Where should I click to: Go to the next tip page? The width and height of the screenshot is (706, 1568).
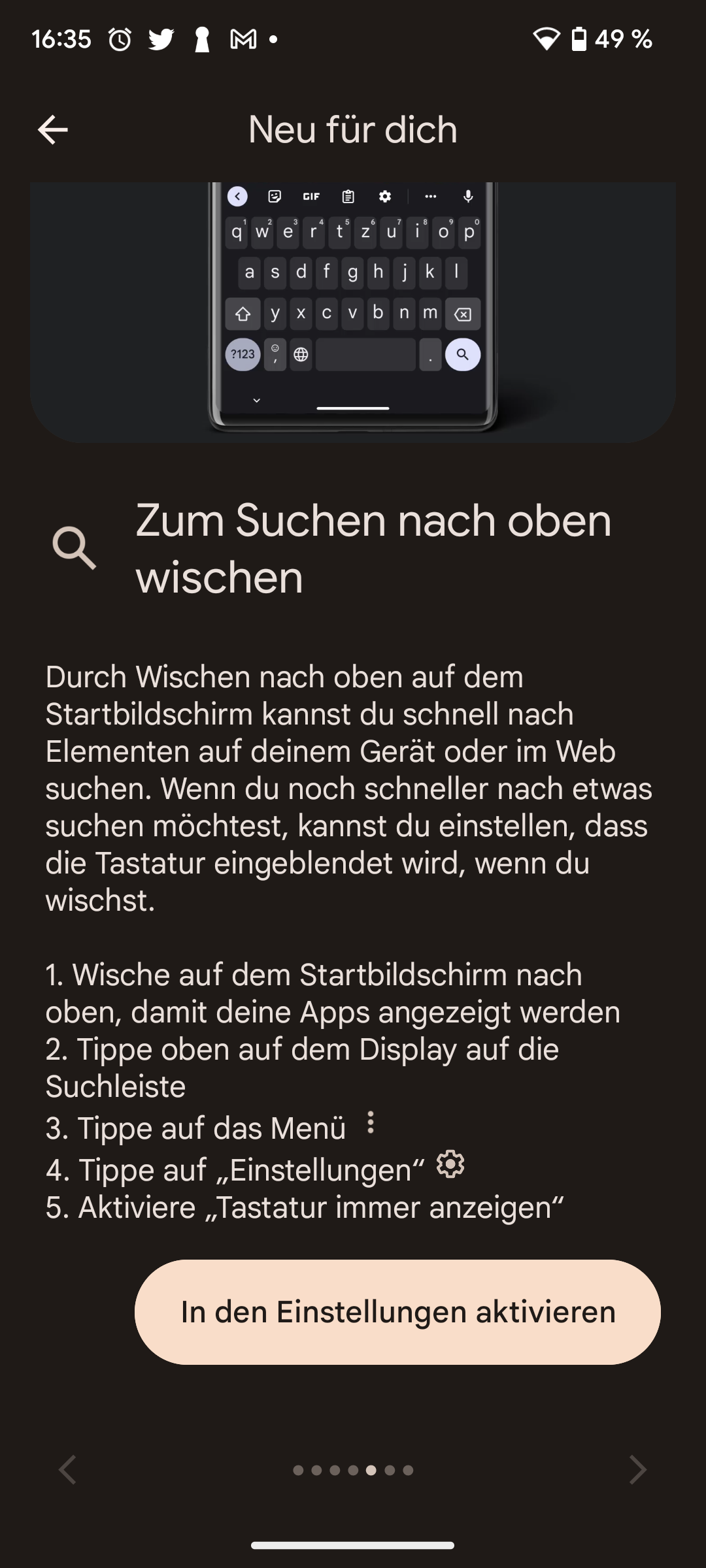point(637,1470)
